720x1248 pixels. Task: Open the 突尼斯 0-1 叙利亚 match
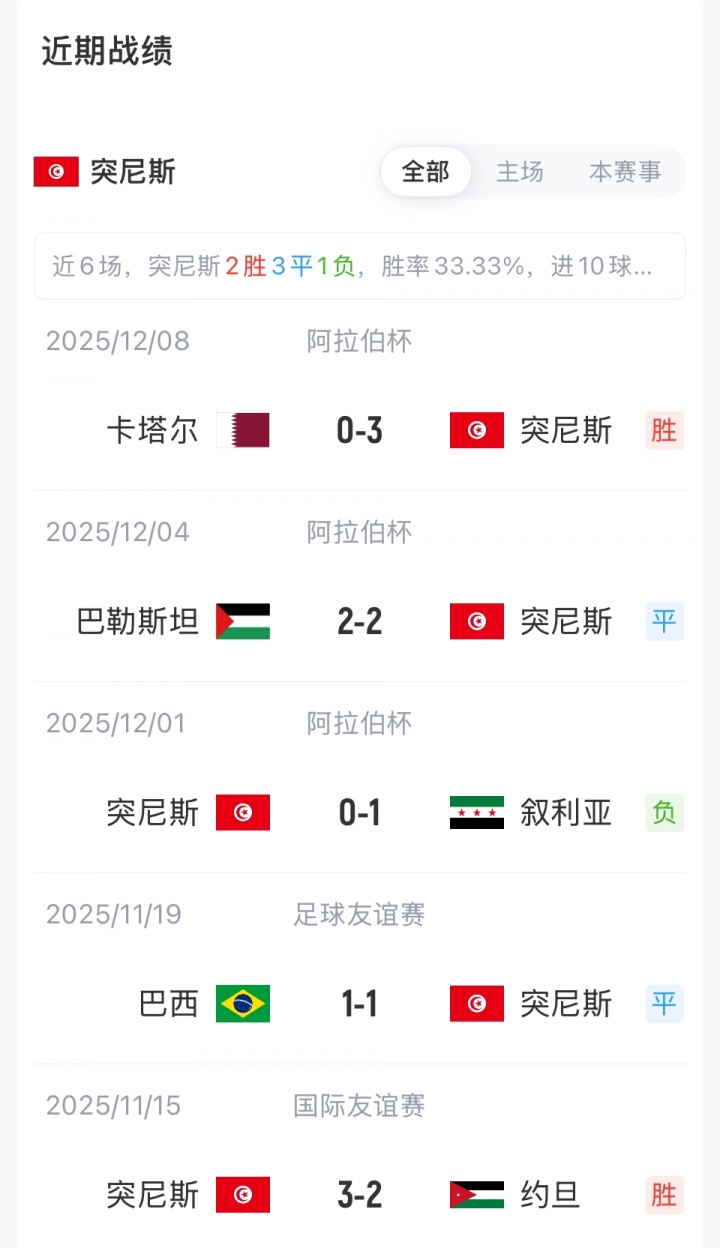point(360,812)
